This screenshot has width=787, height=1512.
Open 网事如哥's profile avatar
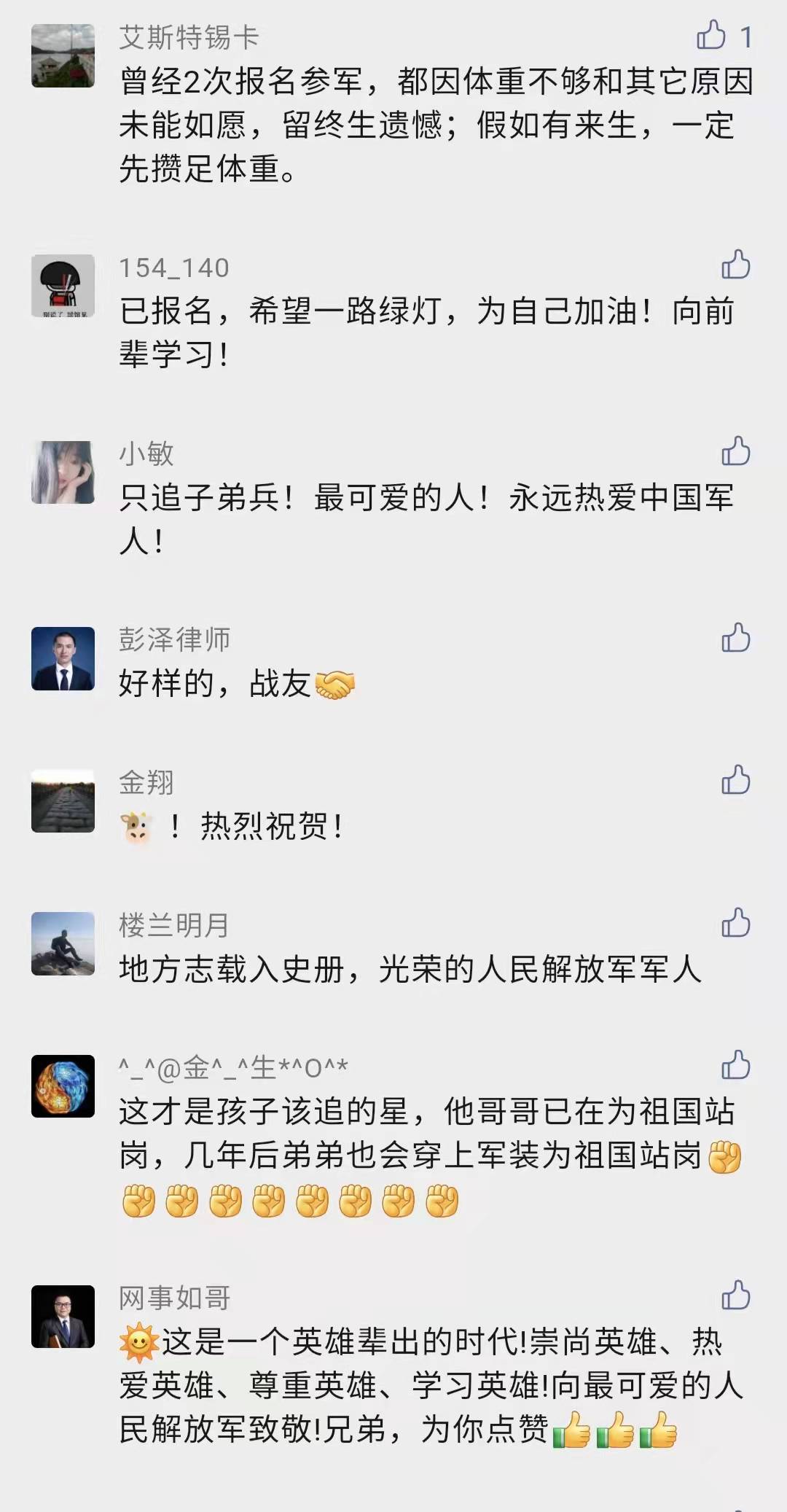[63, 1316]
